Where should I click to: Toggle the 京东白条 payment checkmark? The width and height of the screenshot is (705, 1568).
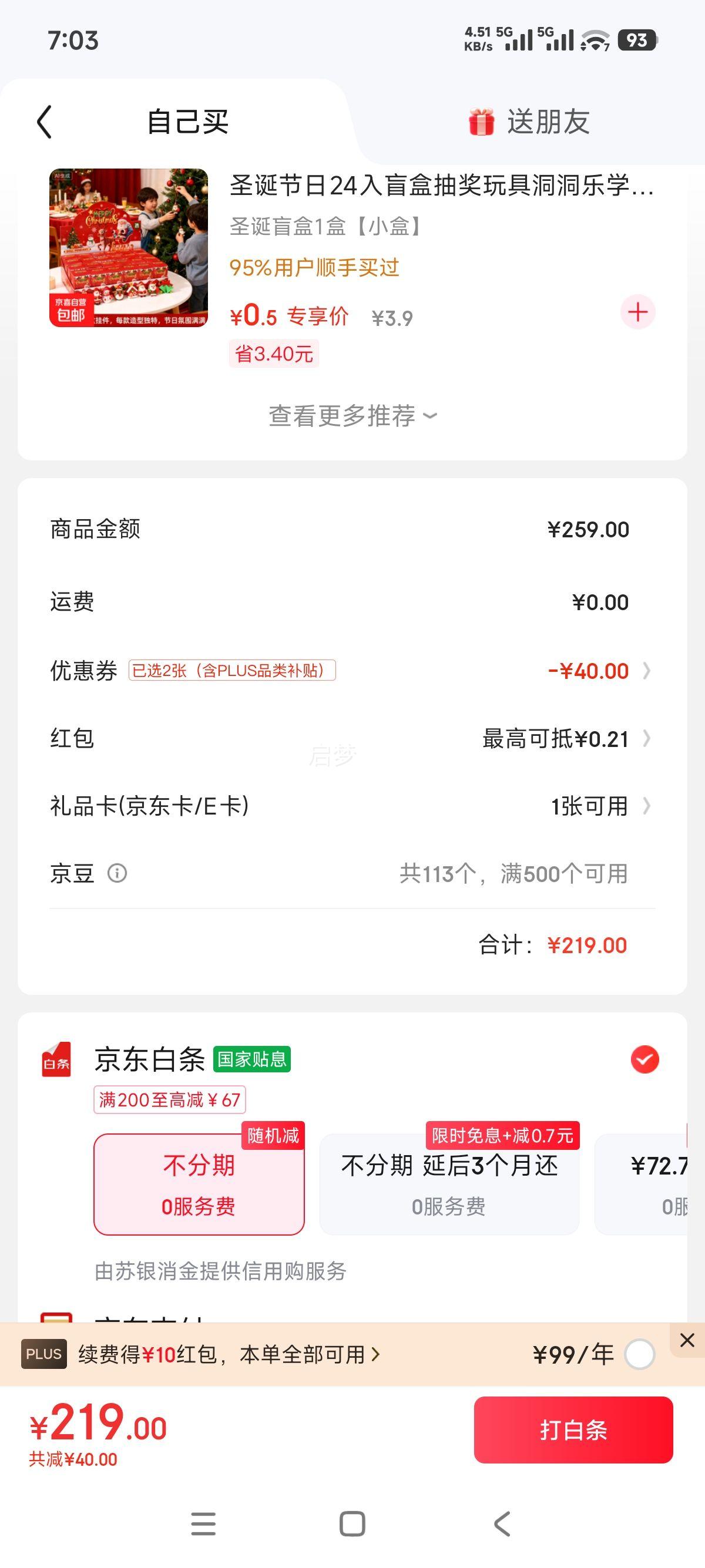(644, 1060)
